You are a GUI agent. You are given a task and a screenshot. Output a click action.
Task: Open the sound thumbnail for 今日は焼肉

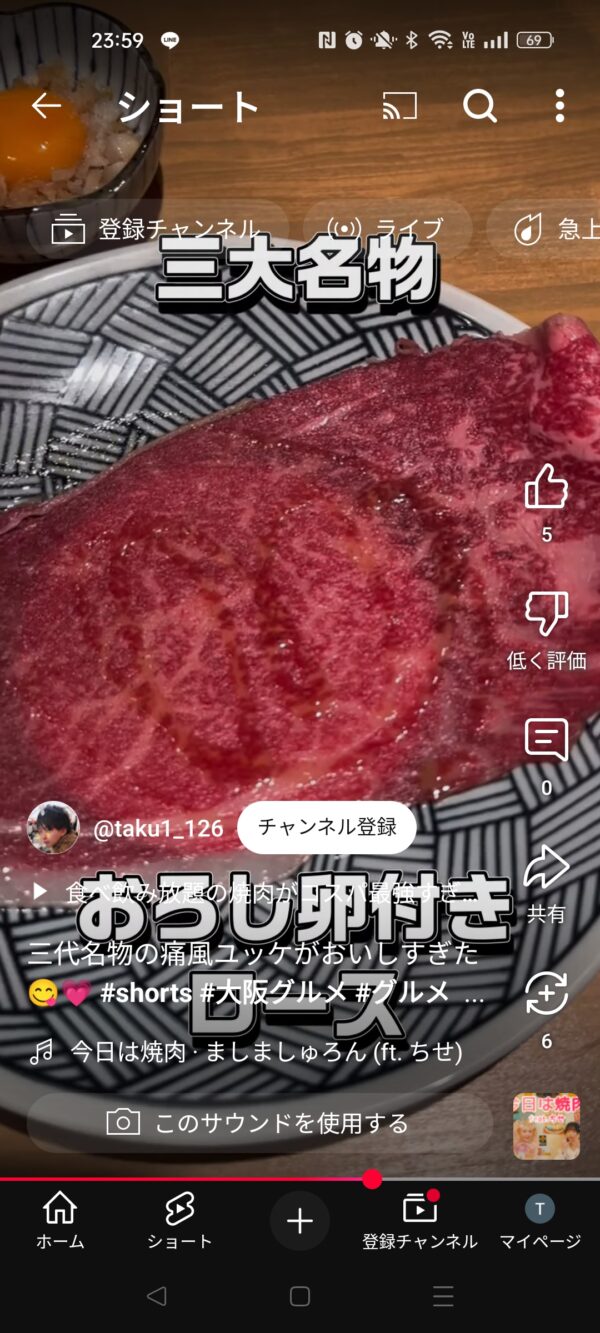point(546,1126)
